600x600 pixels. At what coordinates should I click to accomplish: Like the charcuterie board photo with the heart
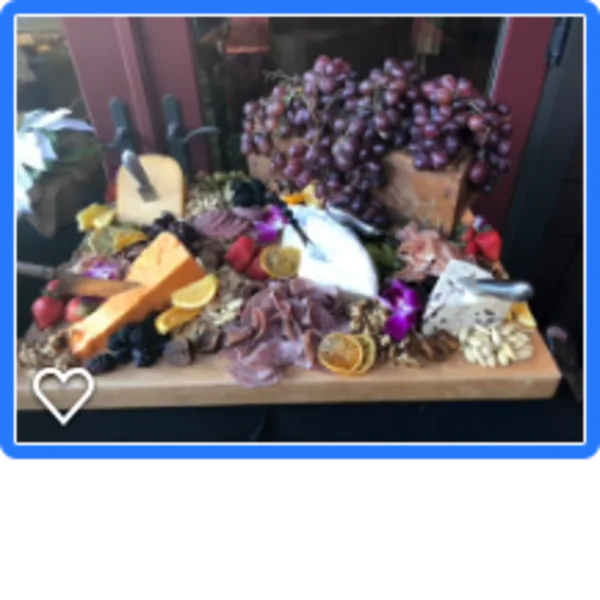[x=63, y=394]
